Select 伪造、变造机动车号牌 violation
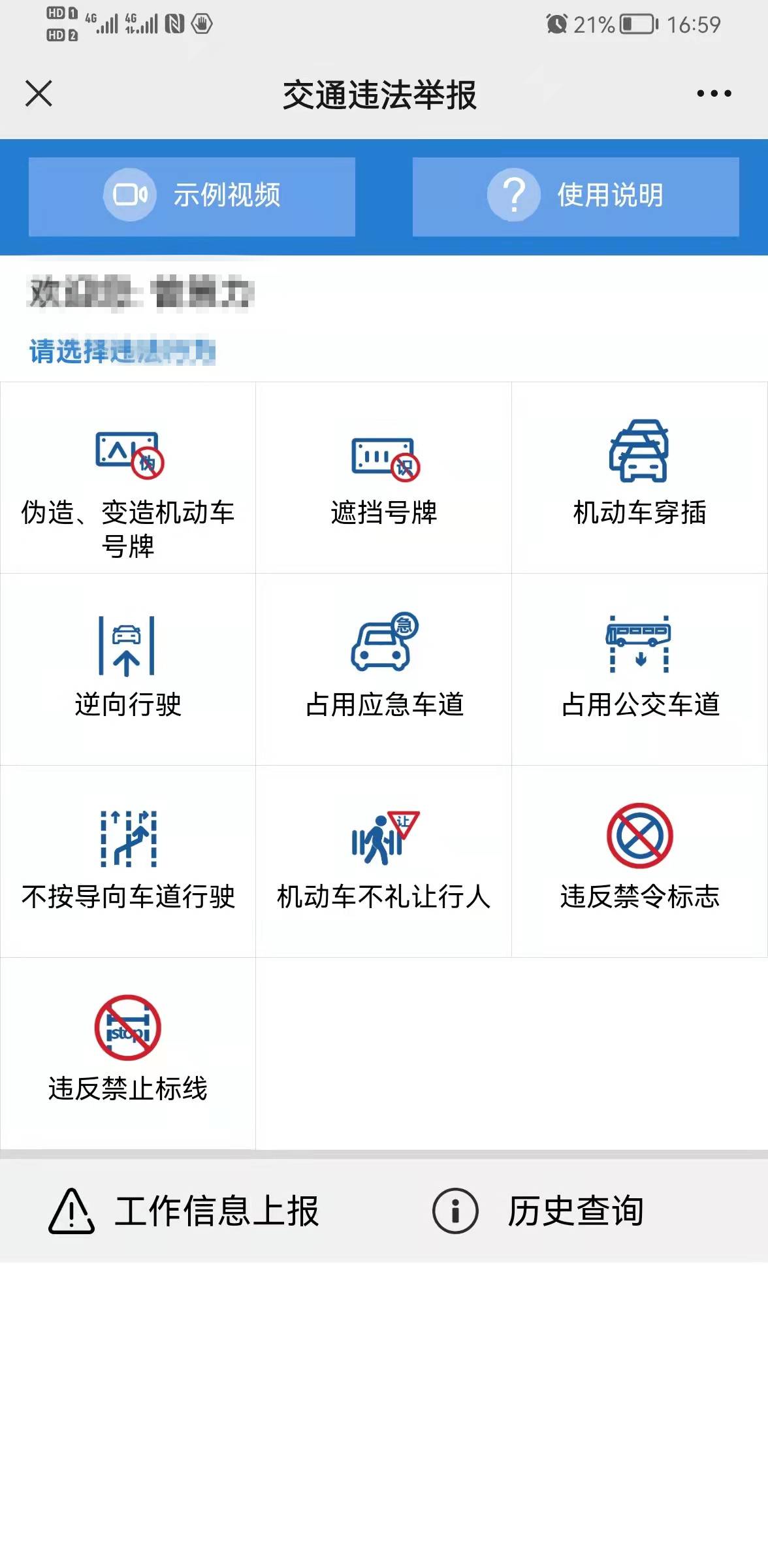Screen dimensions: 768x1568 coord(128,478)
